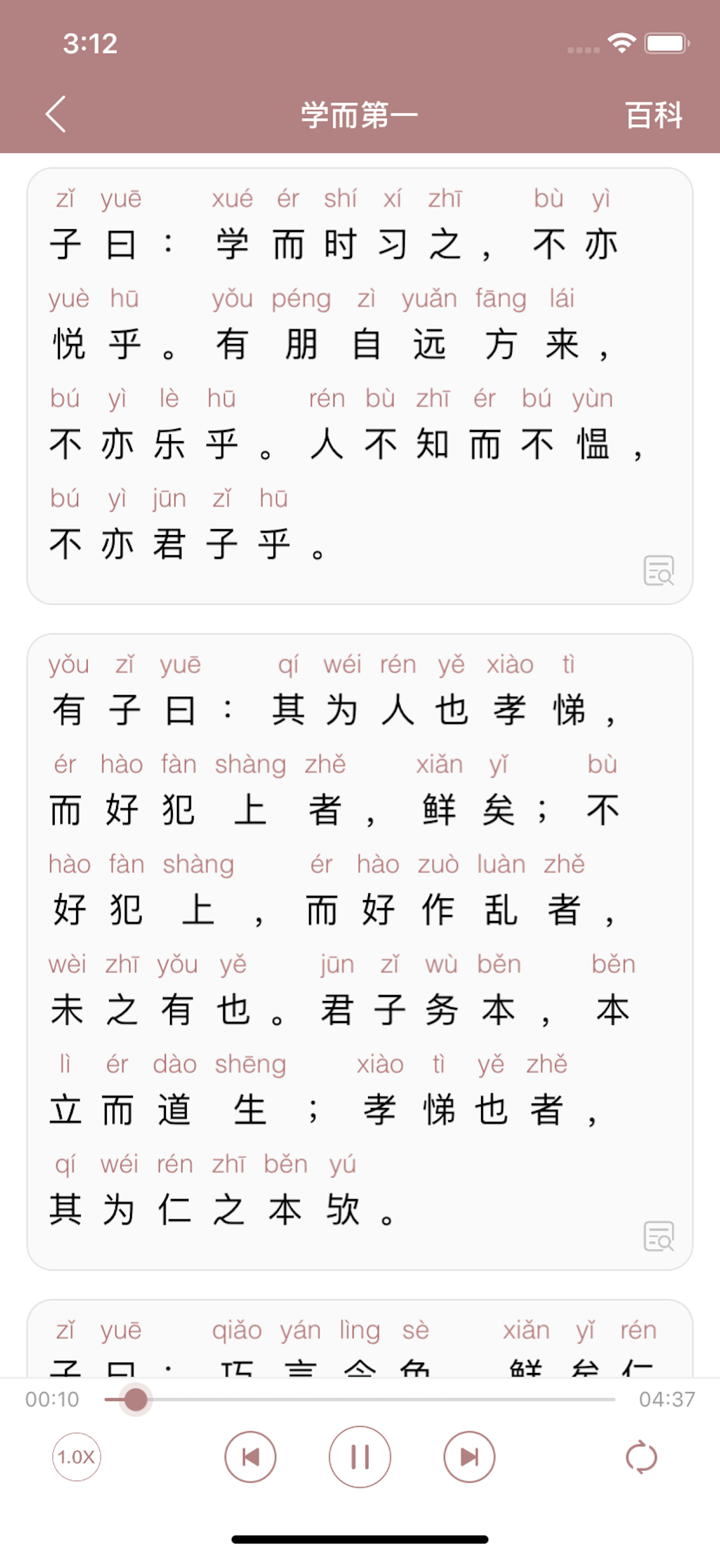This screenshot has width=720, height=1558.
Task: Select the passage beginning with 有子曰
Action: point(358,950)
